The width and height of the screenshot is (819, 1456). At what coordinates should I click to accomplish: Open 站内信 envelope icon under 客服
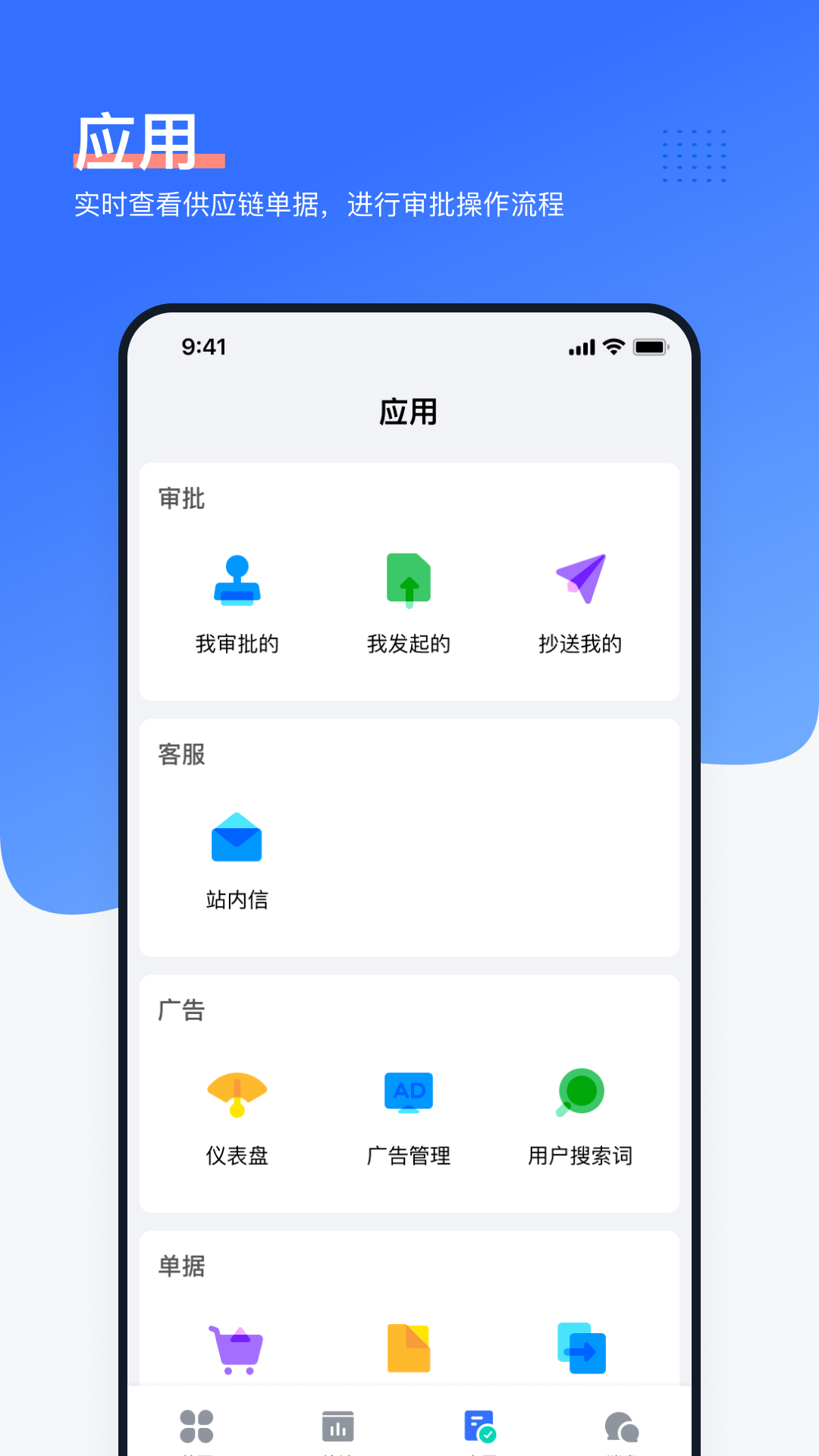click(237, 838)
